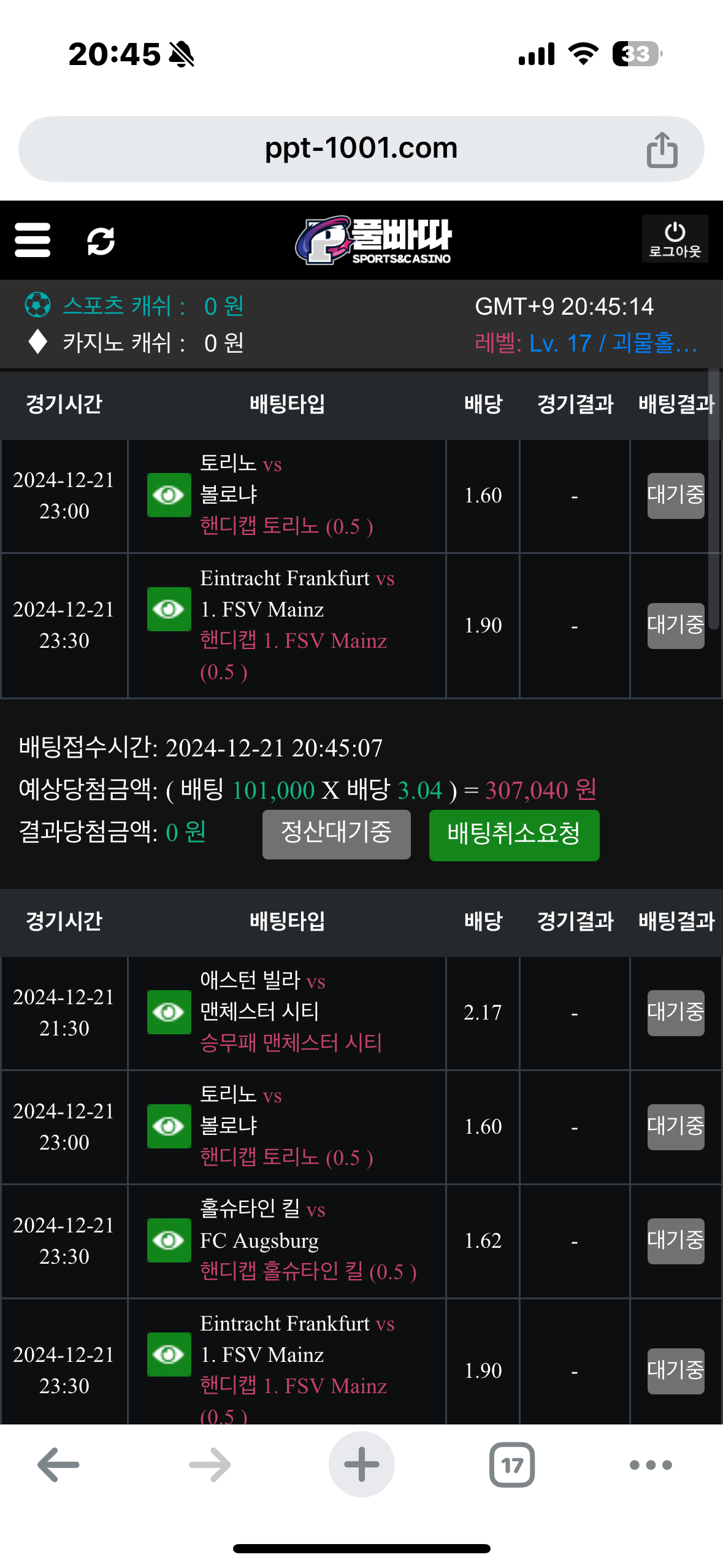View the 홀슈타인 킬 vs FC Augsburg eye icon
Viewport: 723px width, 1568px height.
[169, 1240]
